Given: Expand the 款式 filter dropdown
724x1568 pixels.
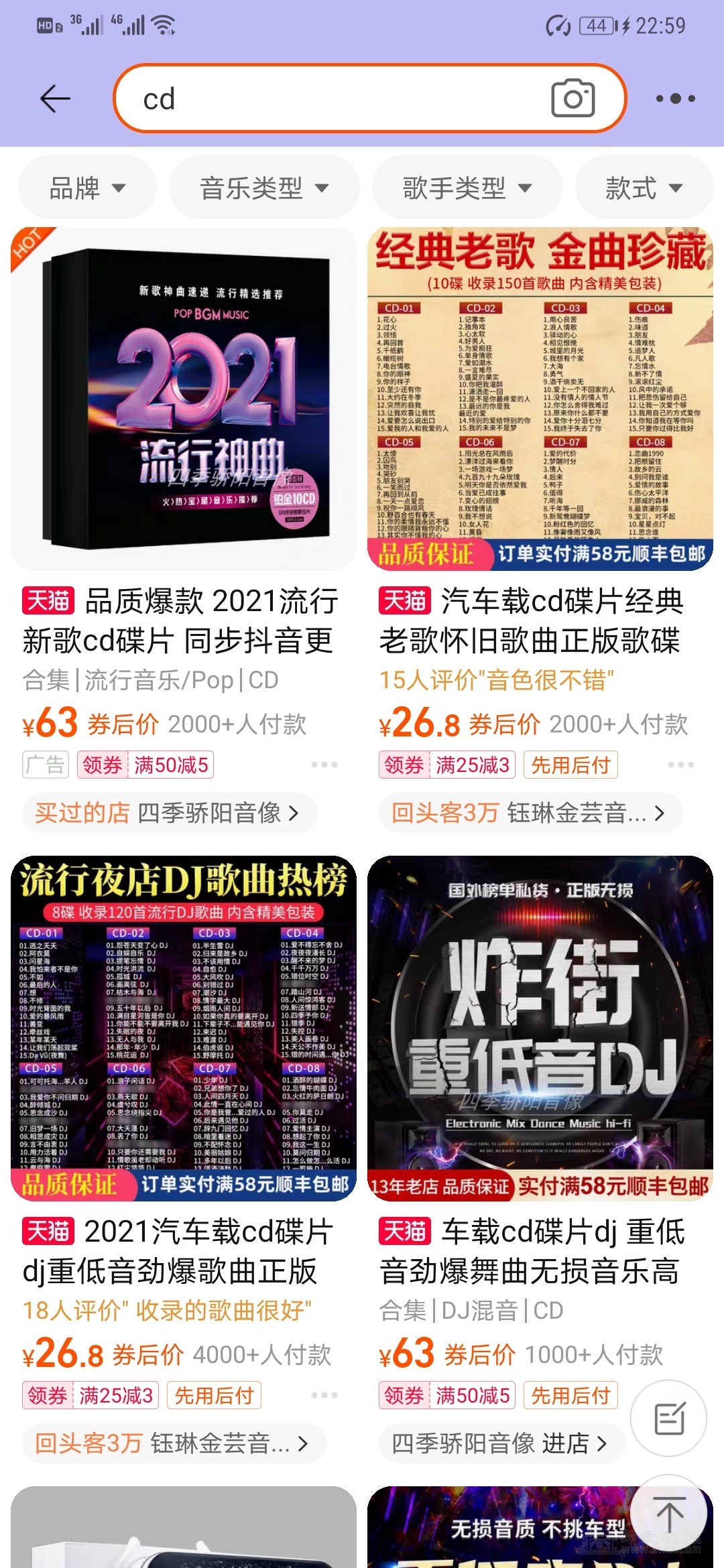Looking at the screenshot, I should click(x=644, y=188).
